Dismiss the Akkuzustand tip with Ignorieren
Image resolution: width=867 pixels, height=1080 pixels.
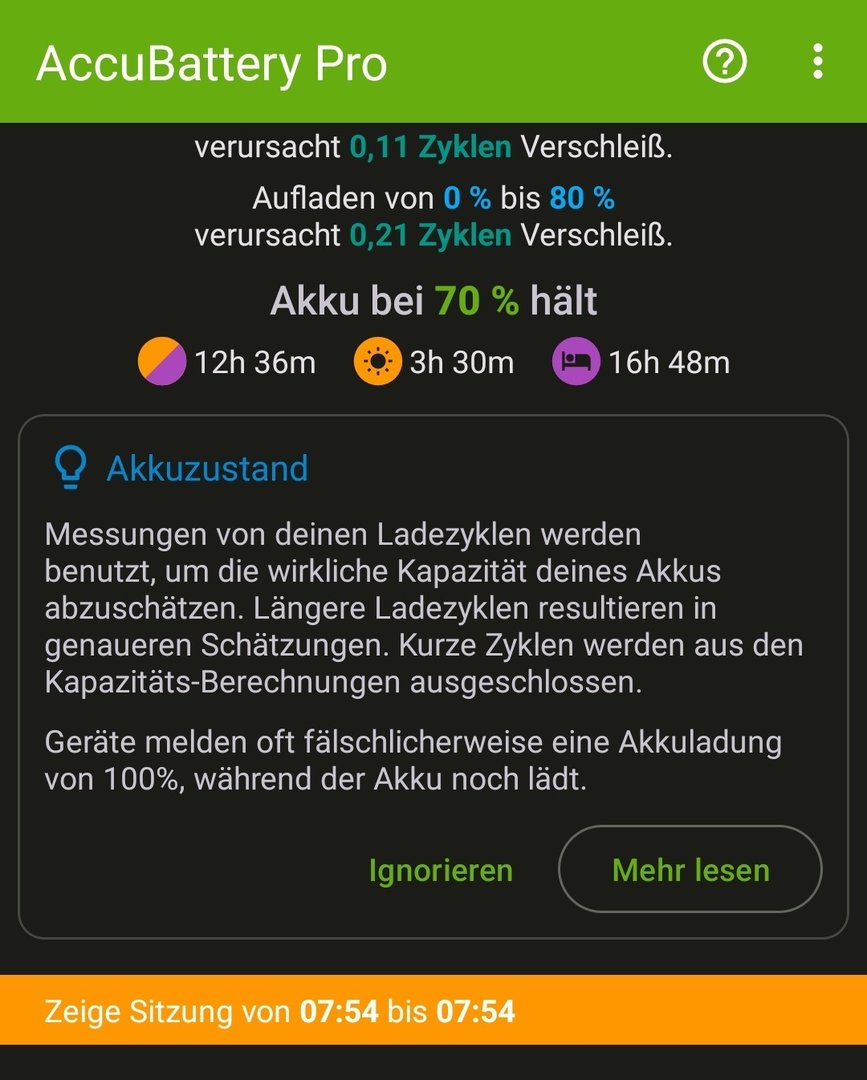[440, 870]
